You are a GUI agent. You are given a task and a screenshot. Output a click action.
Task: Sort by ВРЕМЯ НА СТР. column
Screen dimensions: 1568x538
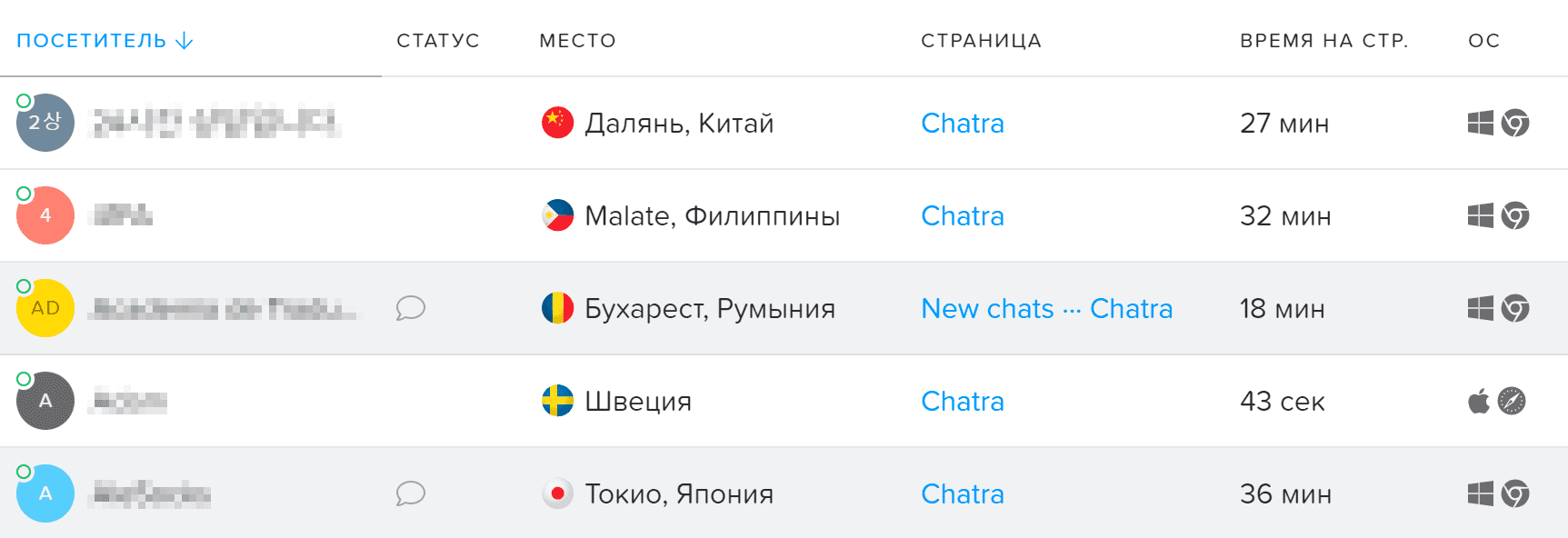tap(1323, 41)
